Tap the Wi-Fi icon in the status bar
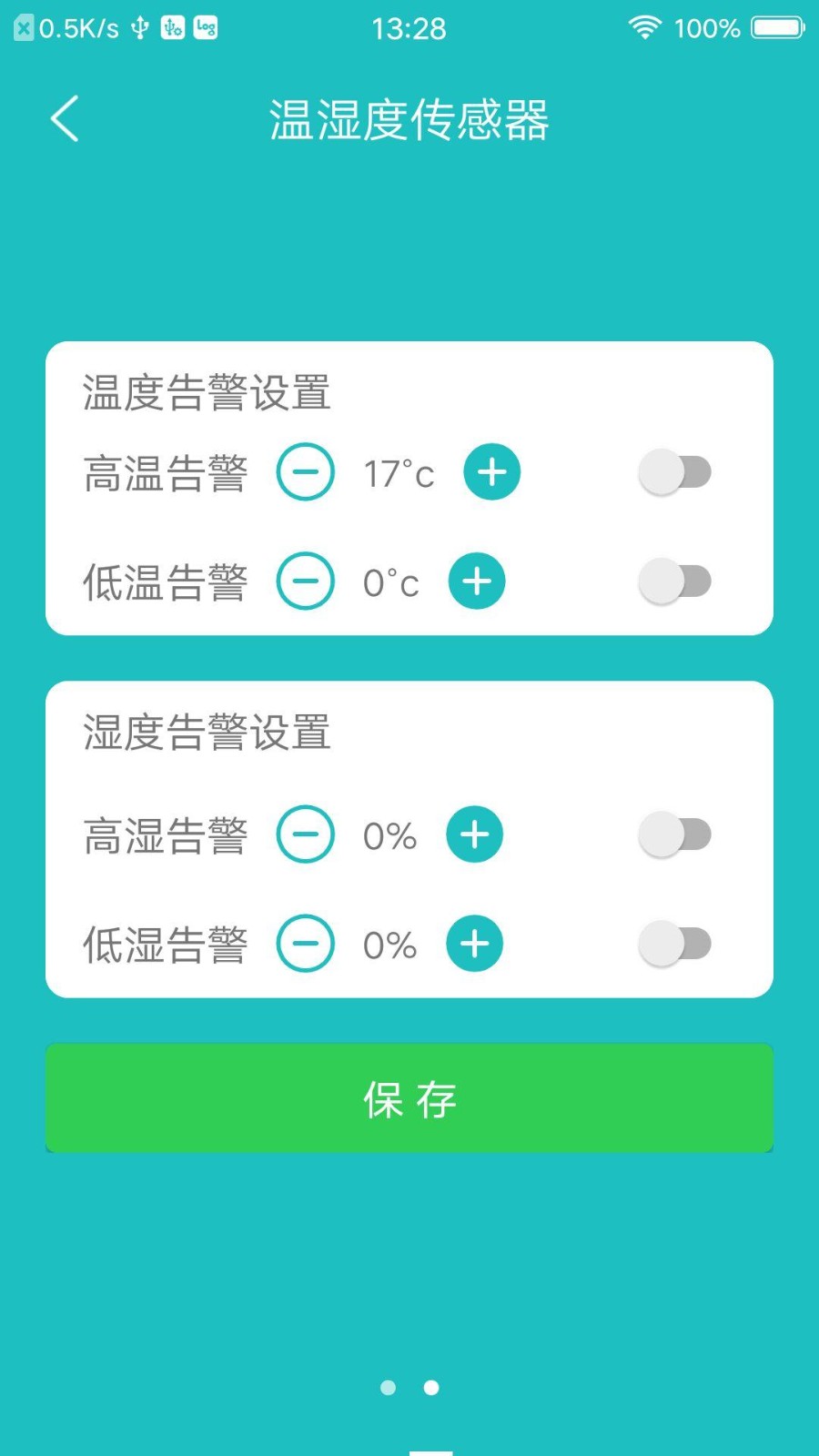This screenshot has width=819, height=1456. (x=646, y=27)
